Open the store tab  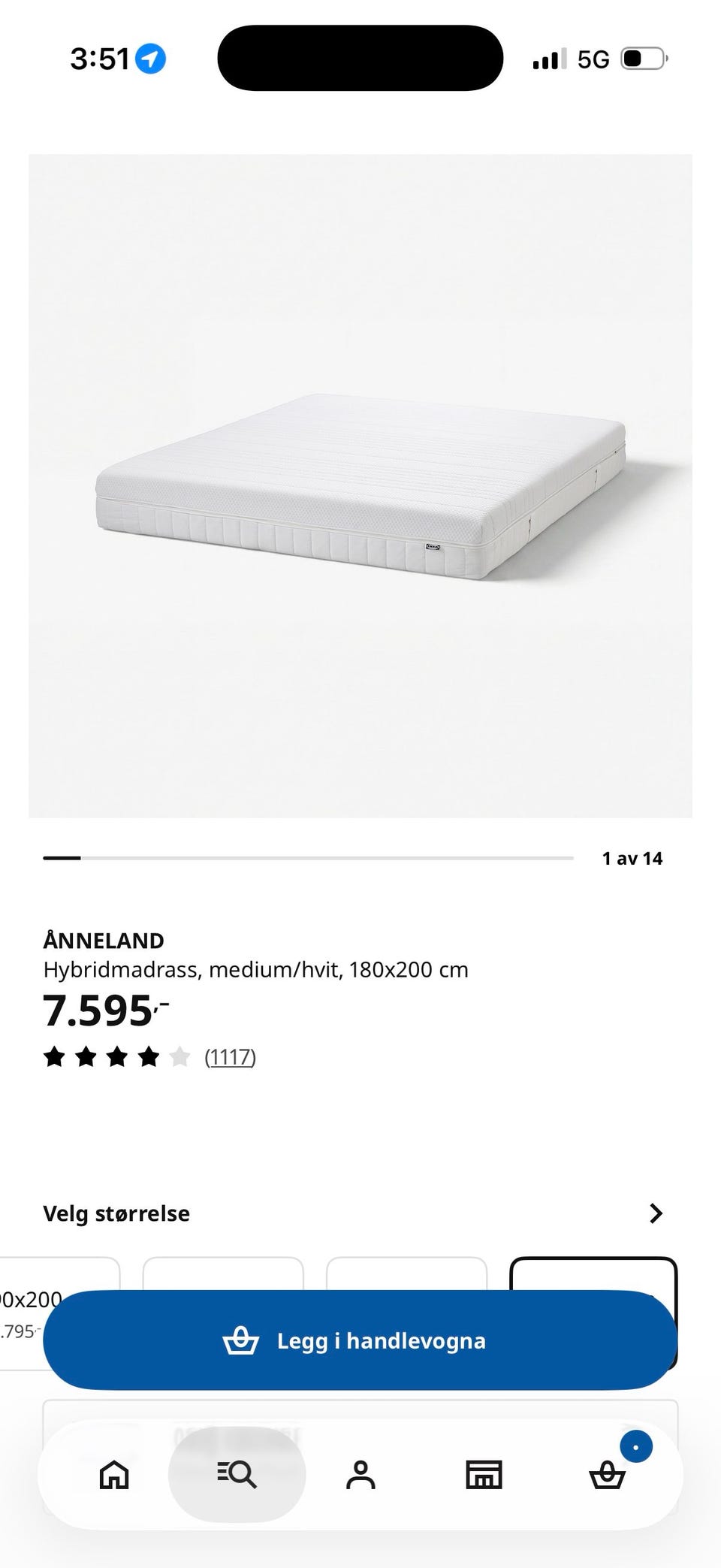pyautogui.click(x=484, y=1474)
